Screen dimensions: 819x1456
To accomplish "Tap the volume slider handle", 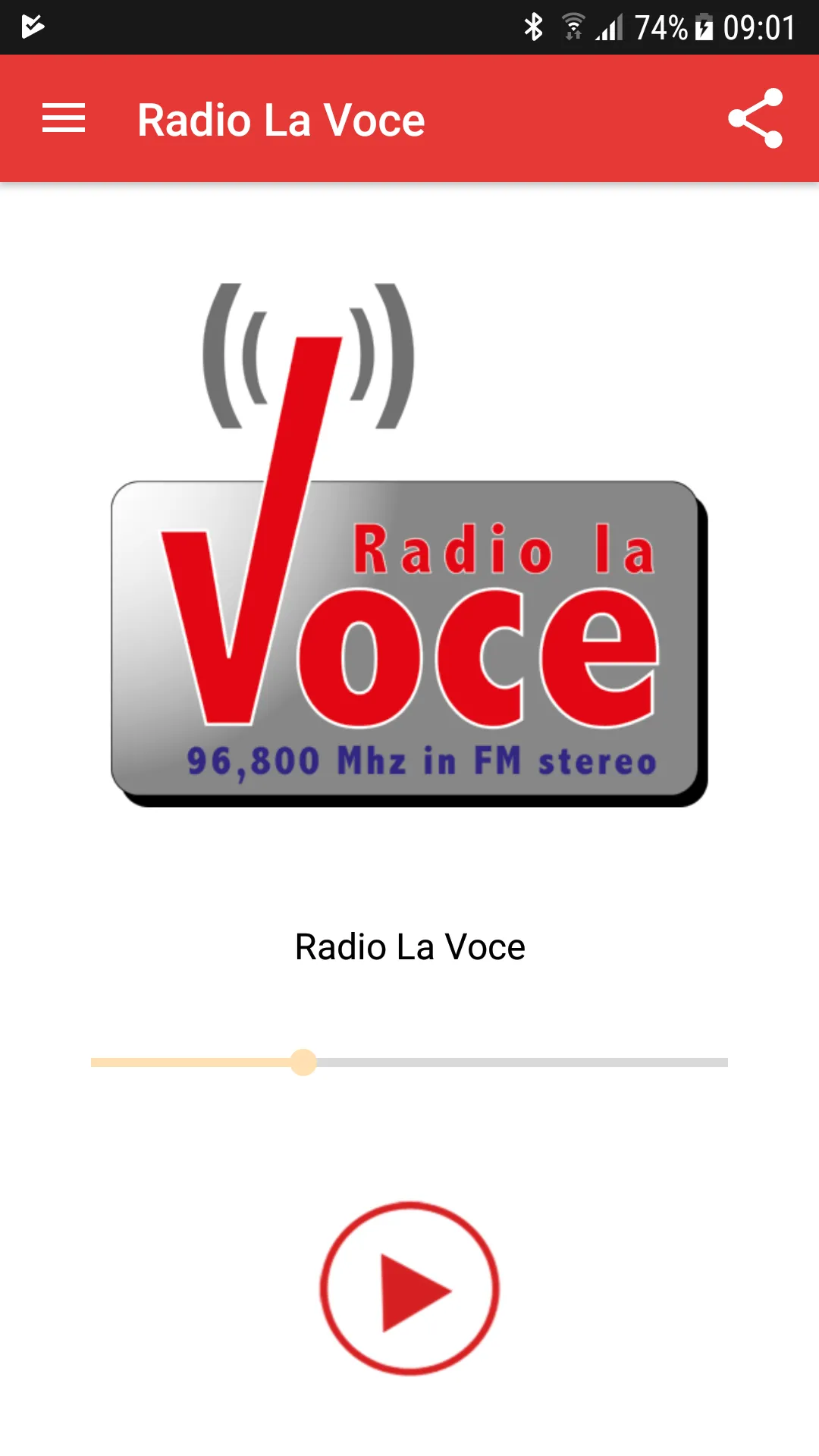I will [303, 1062].
